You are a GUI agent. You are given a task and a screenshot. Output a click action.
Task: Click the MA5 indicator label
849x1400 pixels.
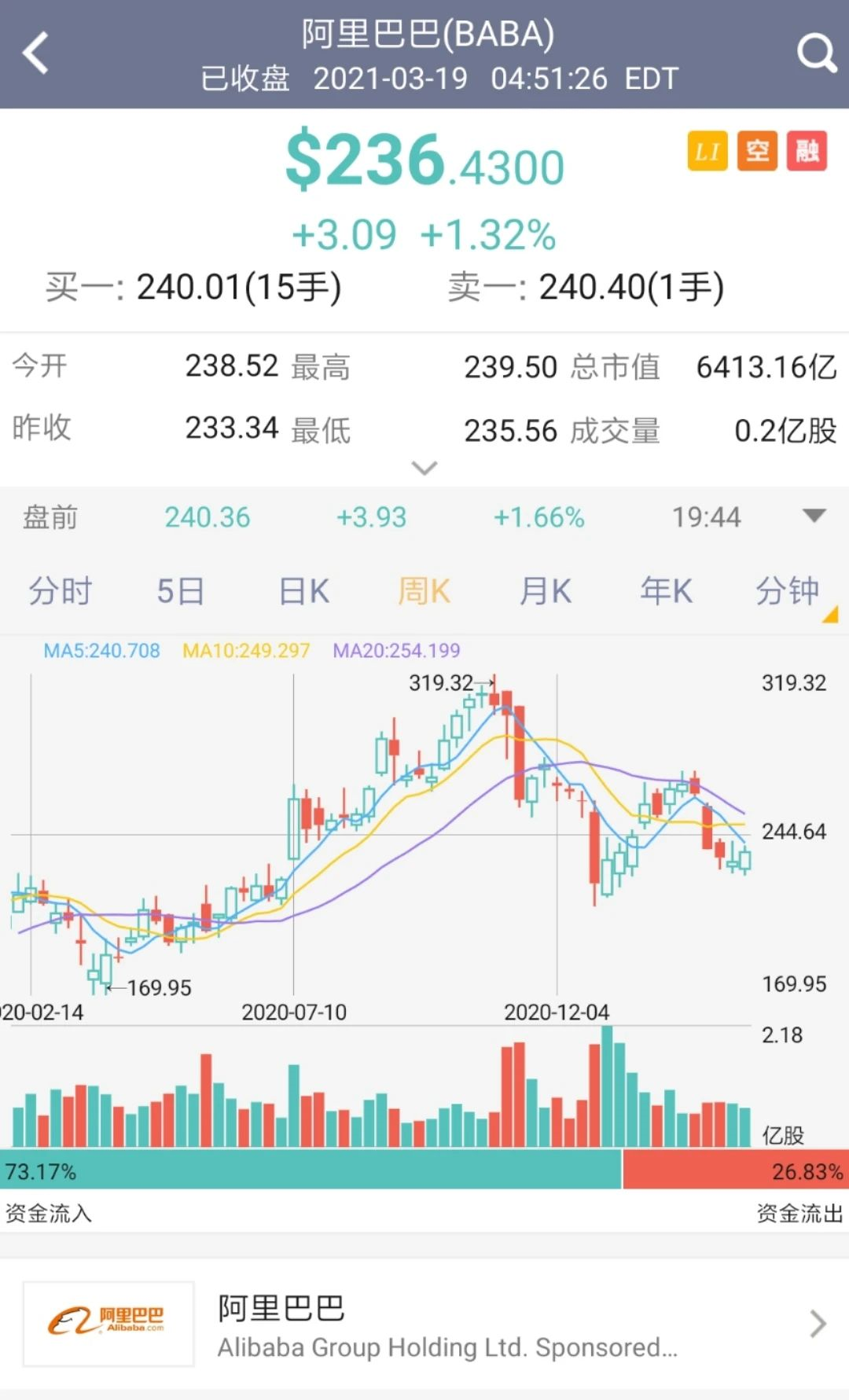click(102, 651)
